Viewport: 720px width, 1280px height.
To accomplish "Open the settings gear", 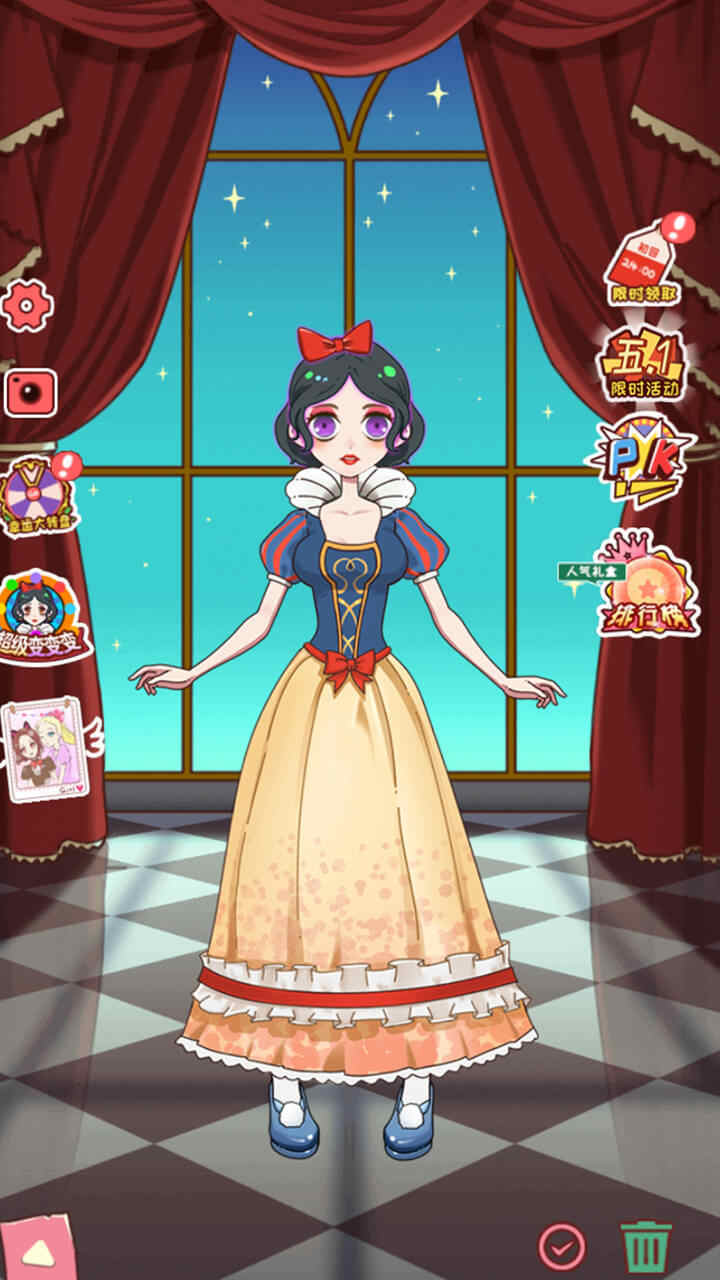I will click(x=28, y=304).
